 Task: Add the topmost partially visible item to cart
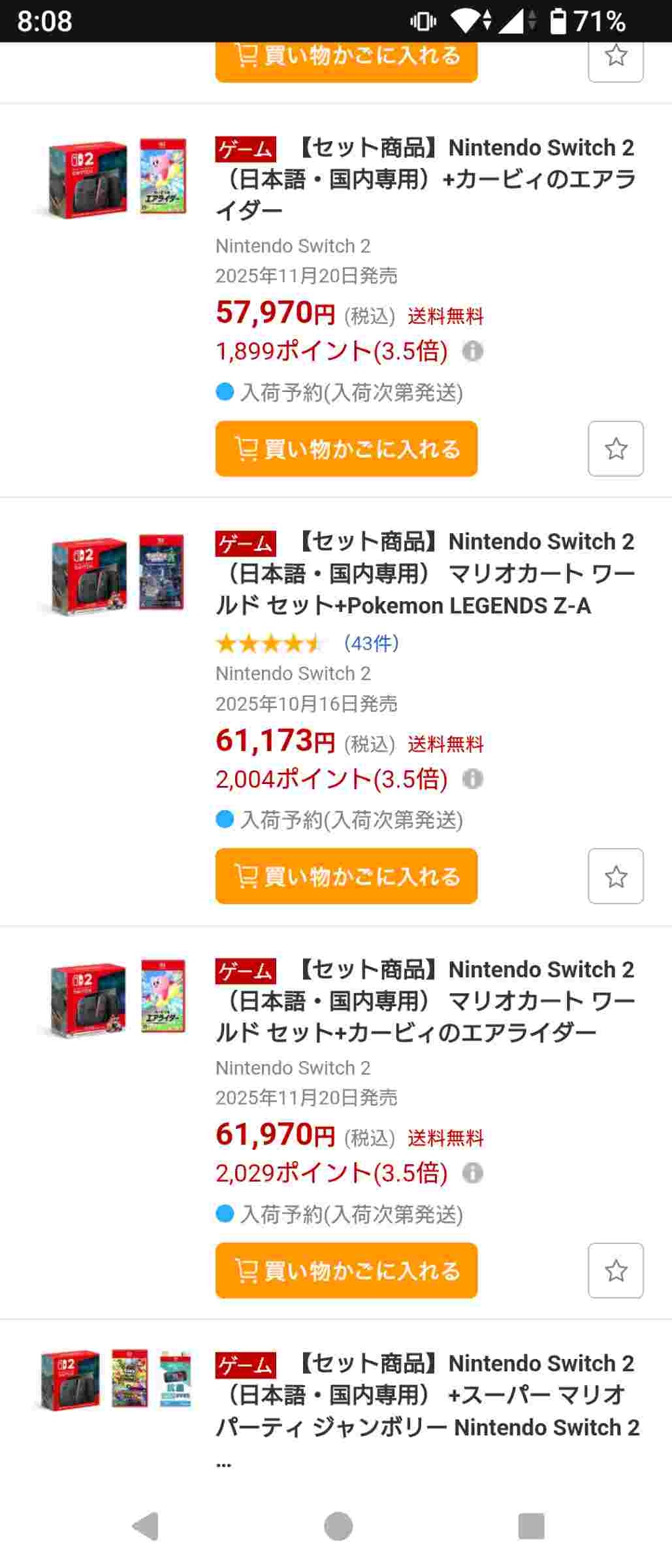[346, 60]
